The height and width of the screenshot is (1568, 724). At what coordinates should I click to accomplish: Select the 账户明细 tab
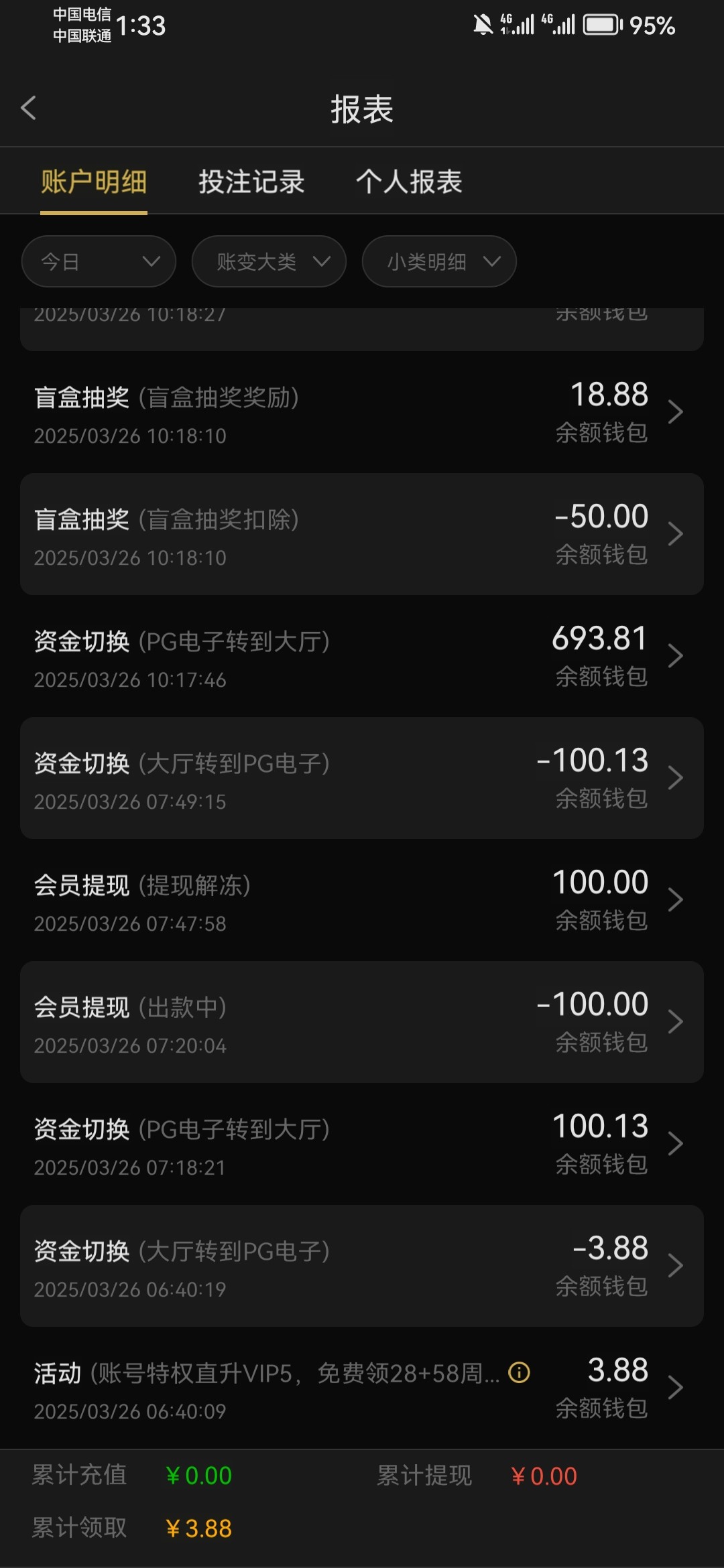tap(94, 182)
